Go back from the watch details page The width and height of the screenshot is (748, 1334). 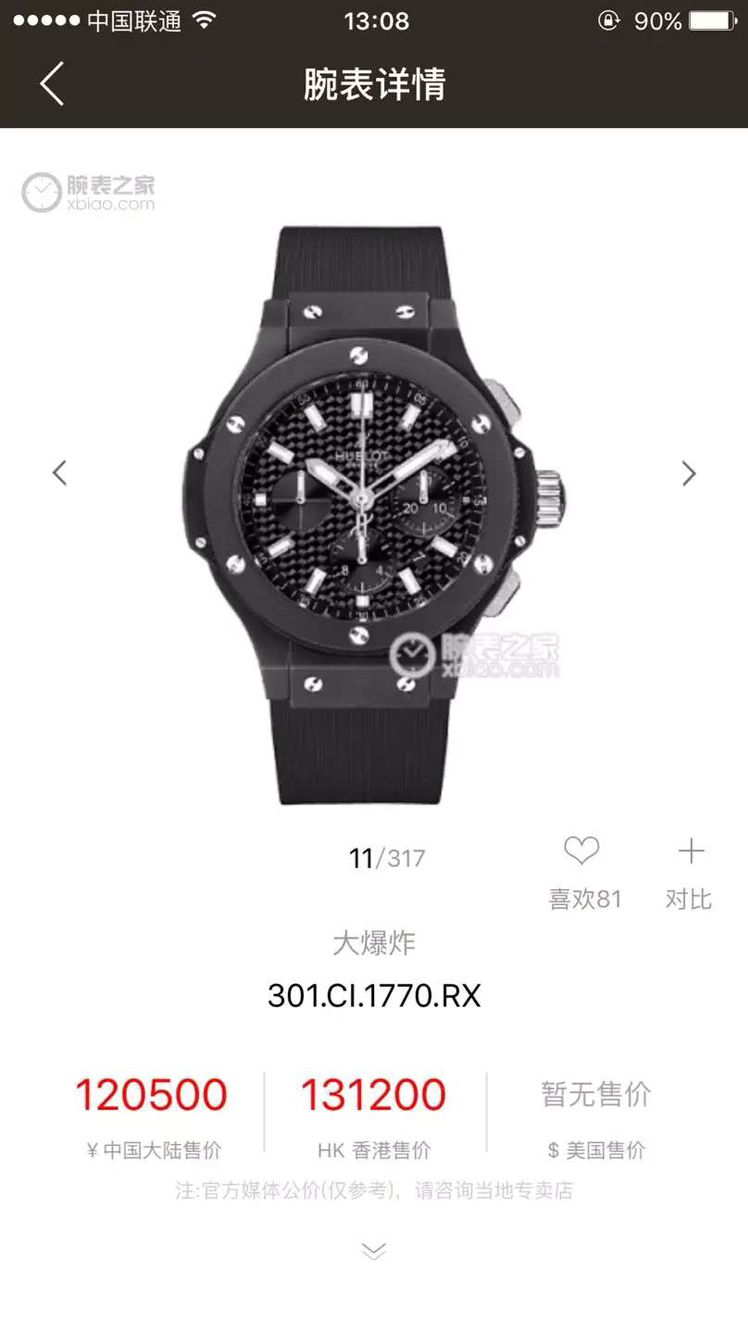(52, 84)
